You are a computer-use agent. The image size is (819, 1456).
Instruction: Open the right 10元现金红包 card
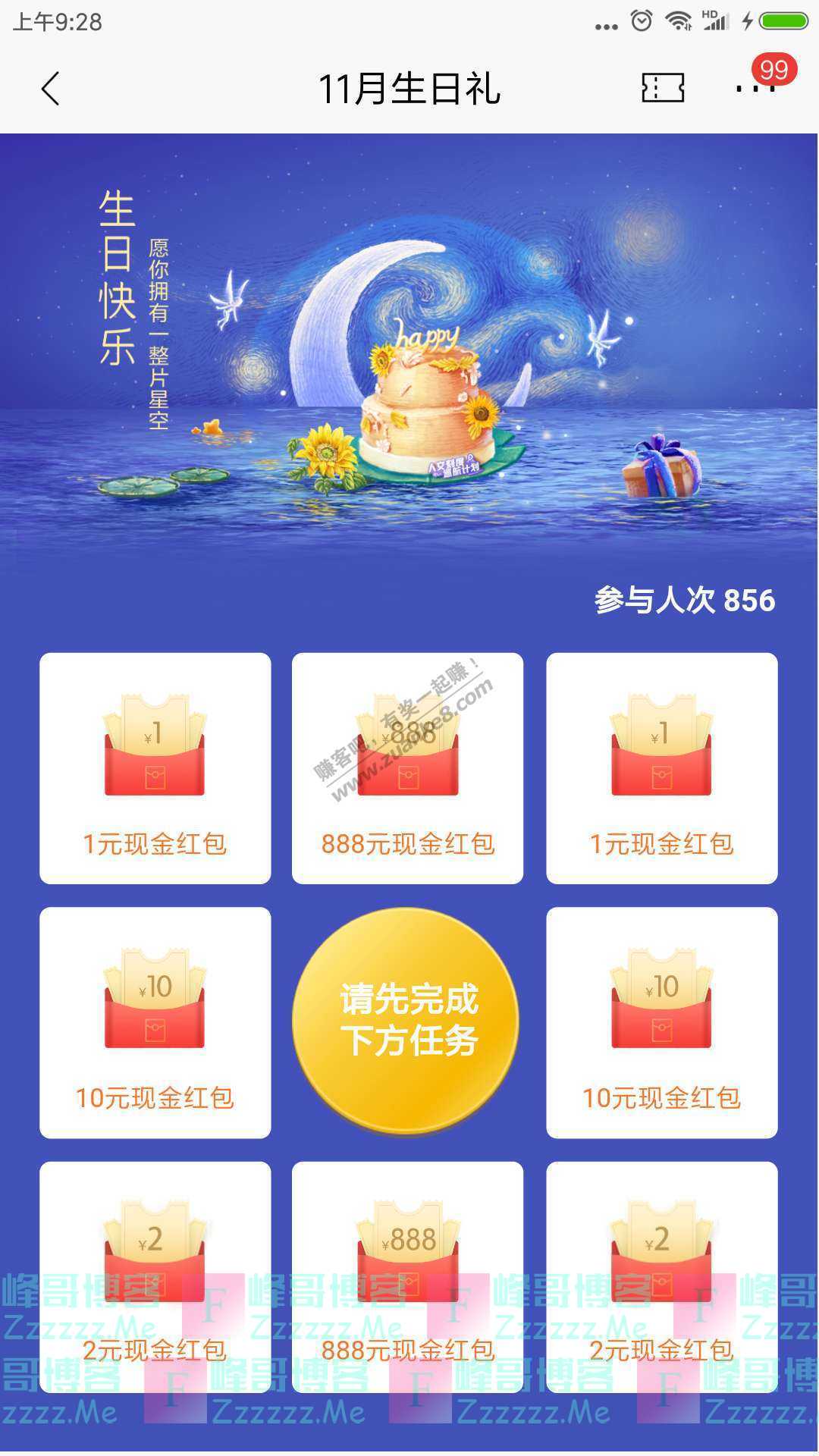[x=661, y=1024]
